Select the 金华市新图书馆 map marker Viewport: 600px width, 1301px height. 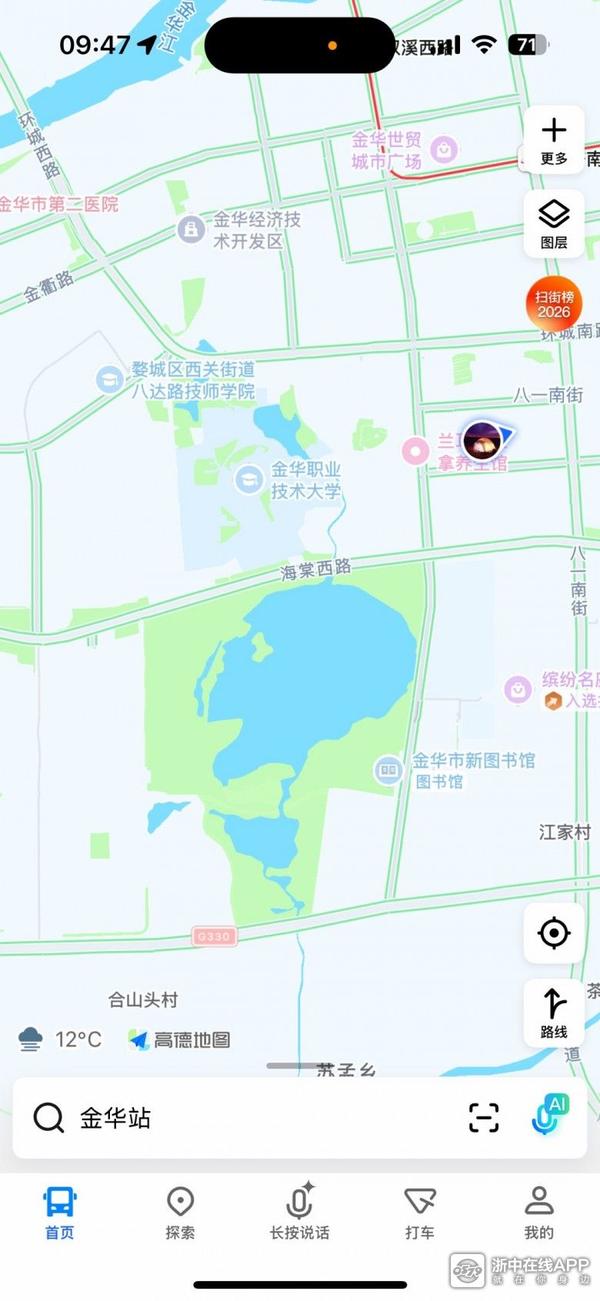coord(388,770)
